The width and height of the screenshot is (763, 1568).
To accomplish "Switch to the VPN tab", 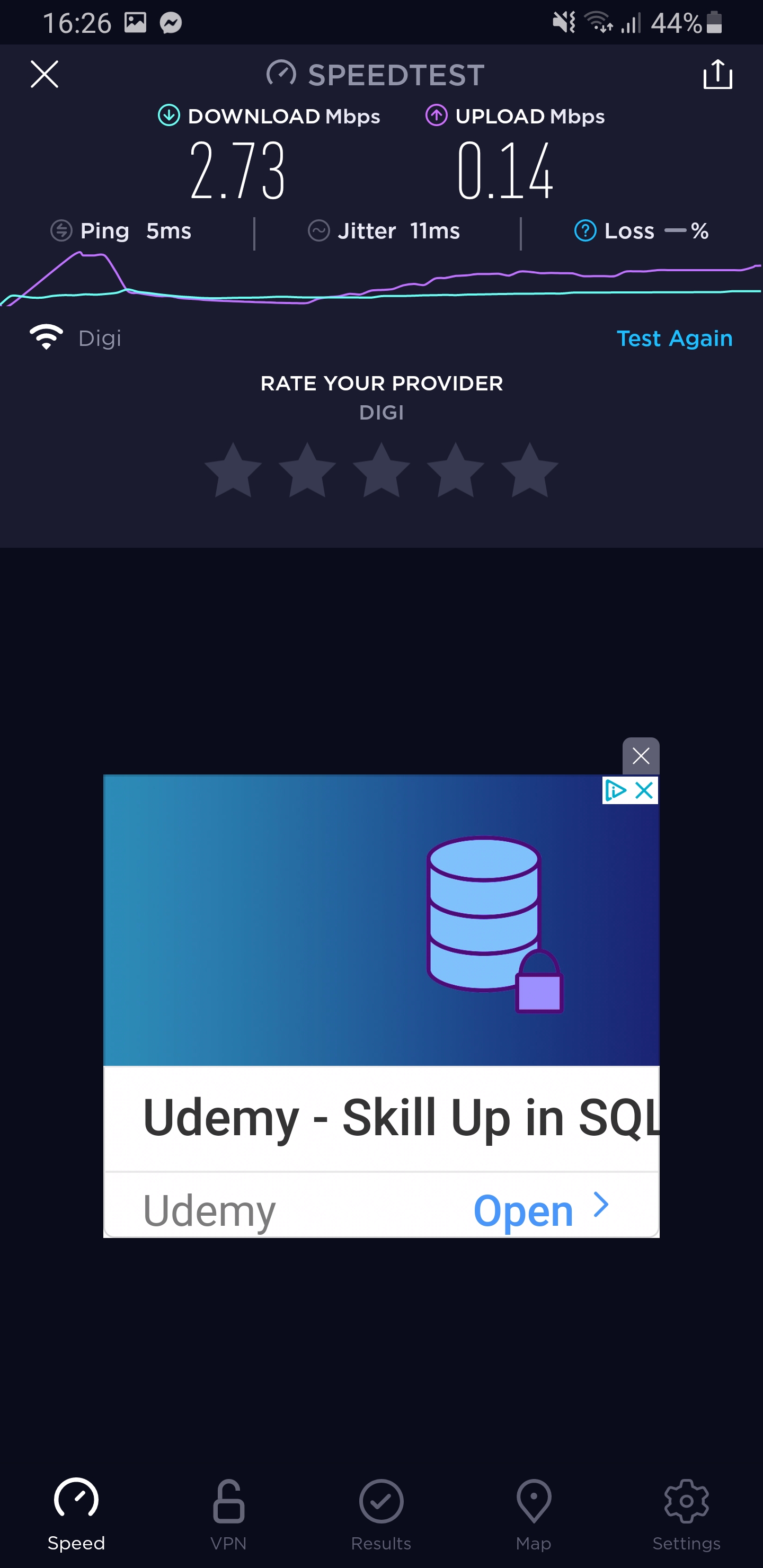I will tap(228, 1515).
